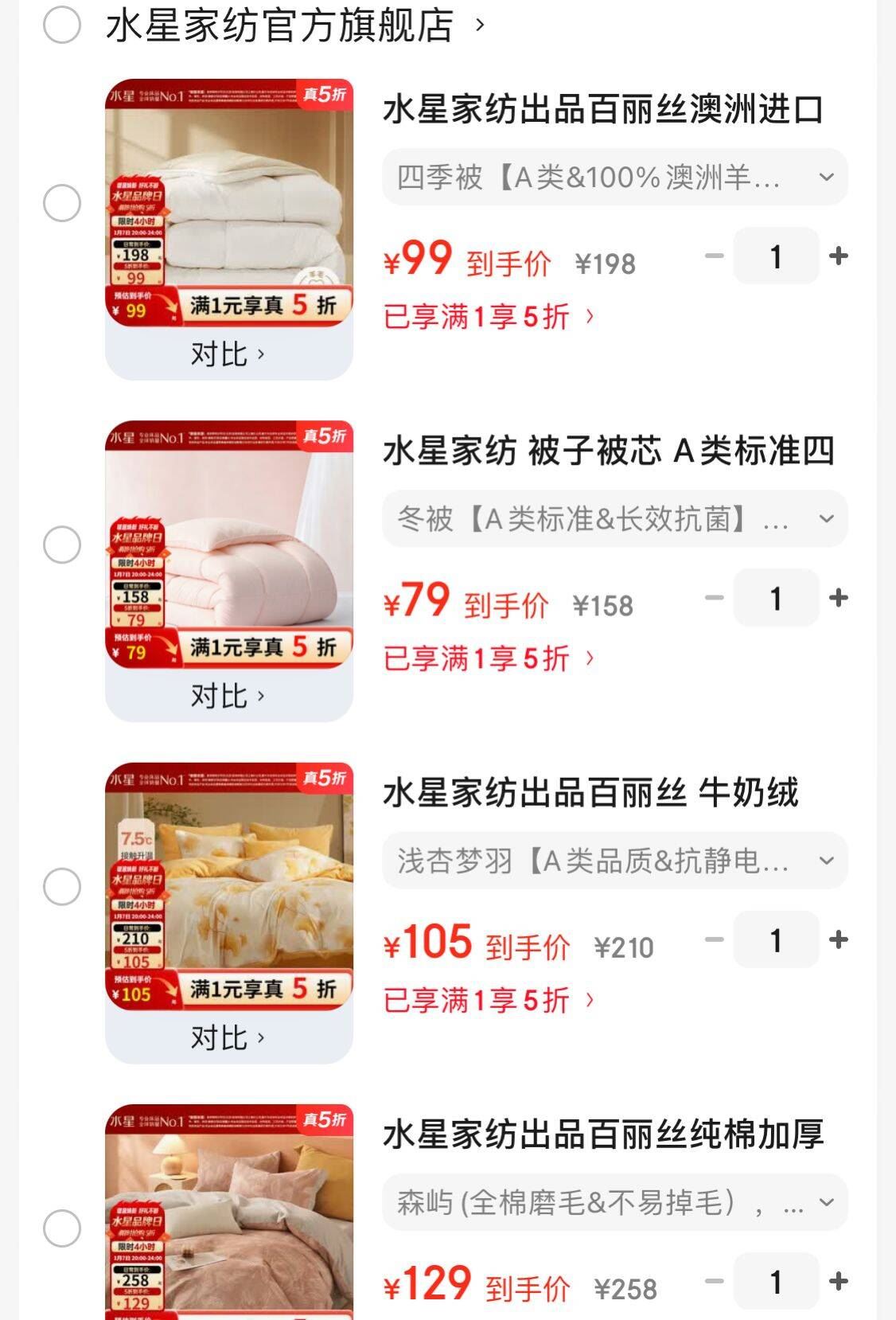This screenshot has width=896, height=1320.
Task: Compare the ¥79 冬被 via 对比
Action: click(228, 696)
